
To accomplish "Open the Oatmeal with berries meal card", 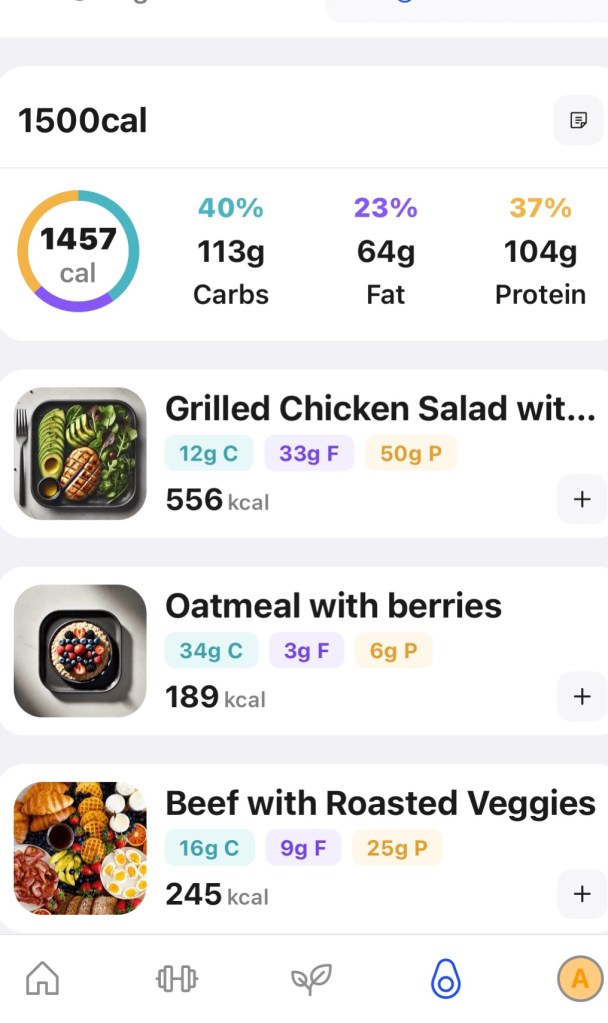I will coord(333,606).
